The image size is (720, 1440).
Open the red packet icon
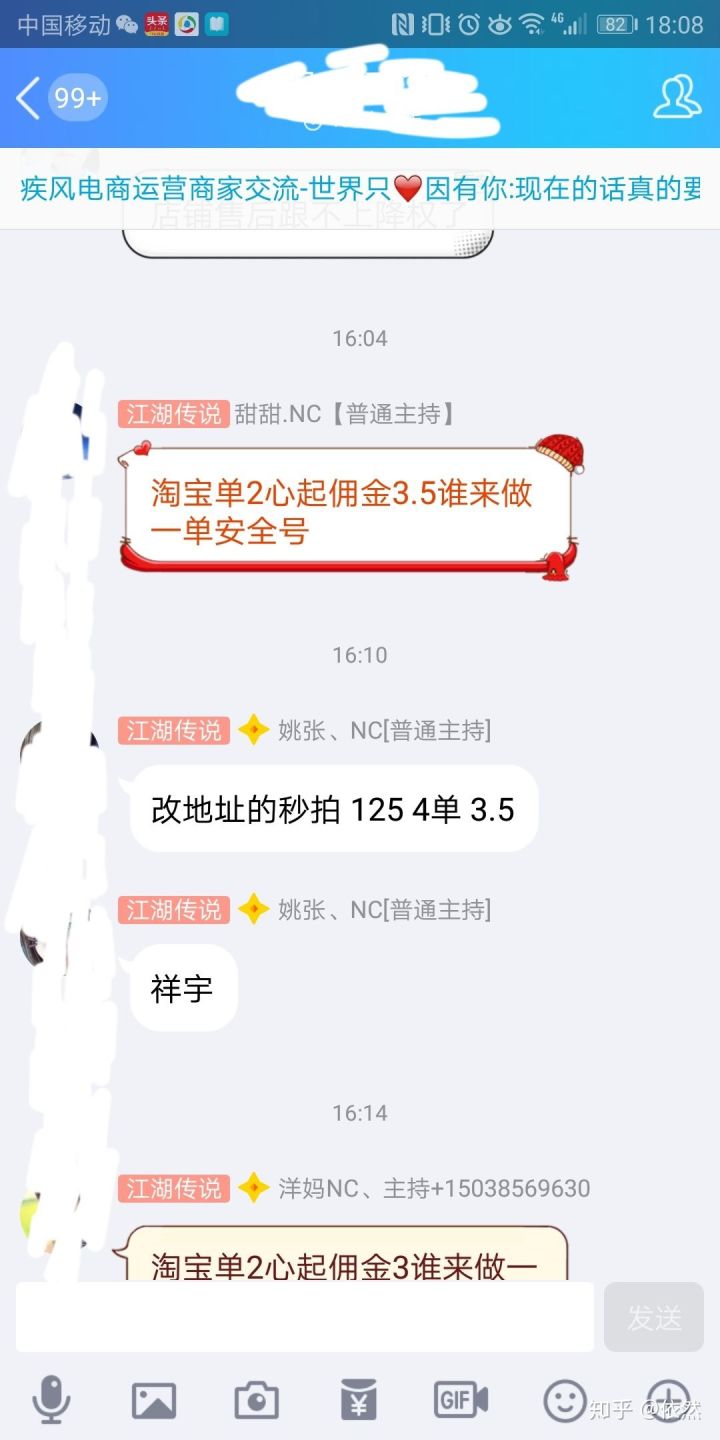coord(358,1400)
